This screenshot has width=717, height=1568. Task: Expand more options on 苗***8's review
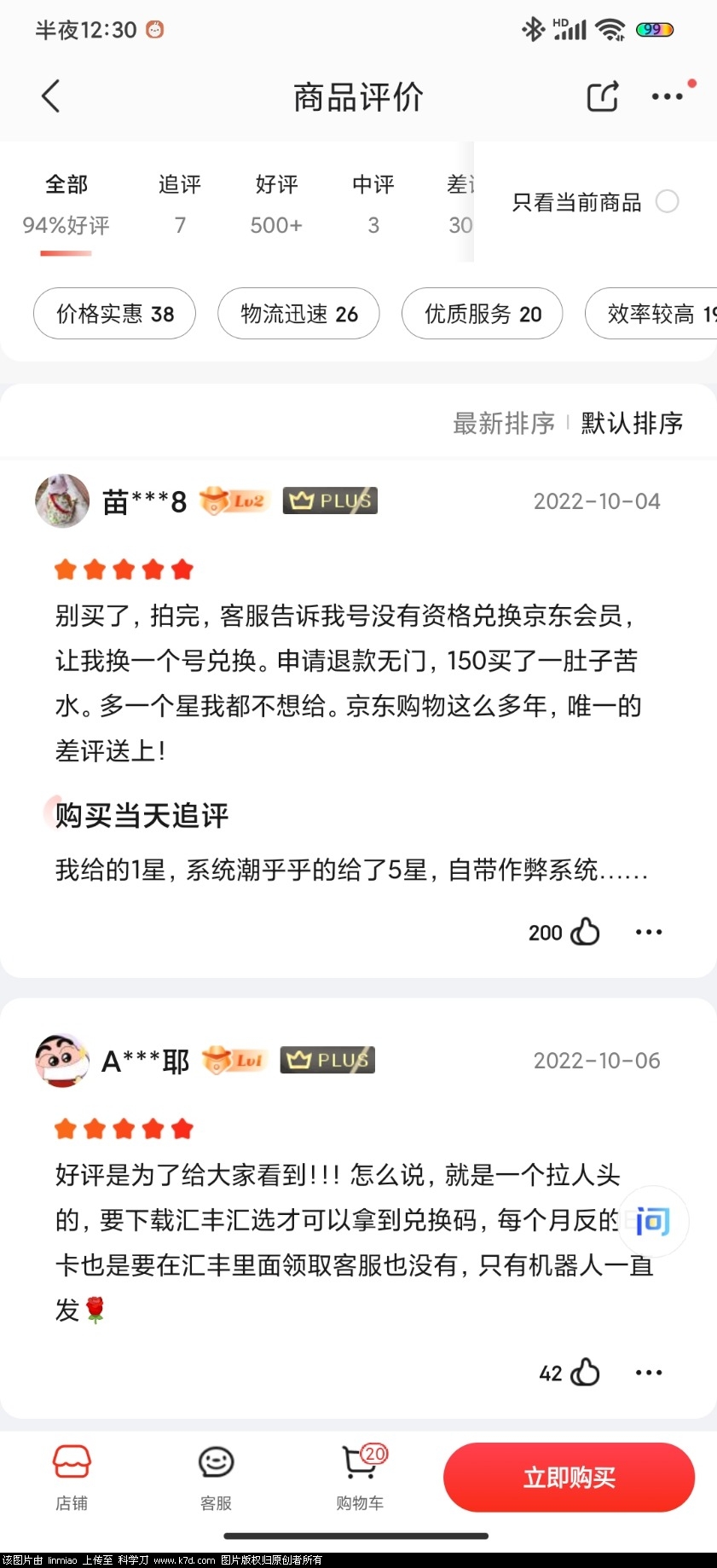[649, 932]
